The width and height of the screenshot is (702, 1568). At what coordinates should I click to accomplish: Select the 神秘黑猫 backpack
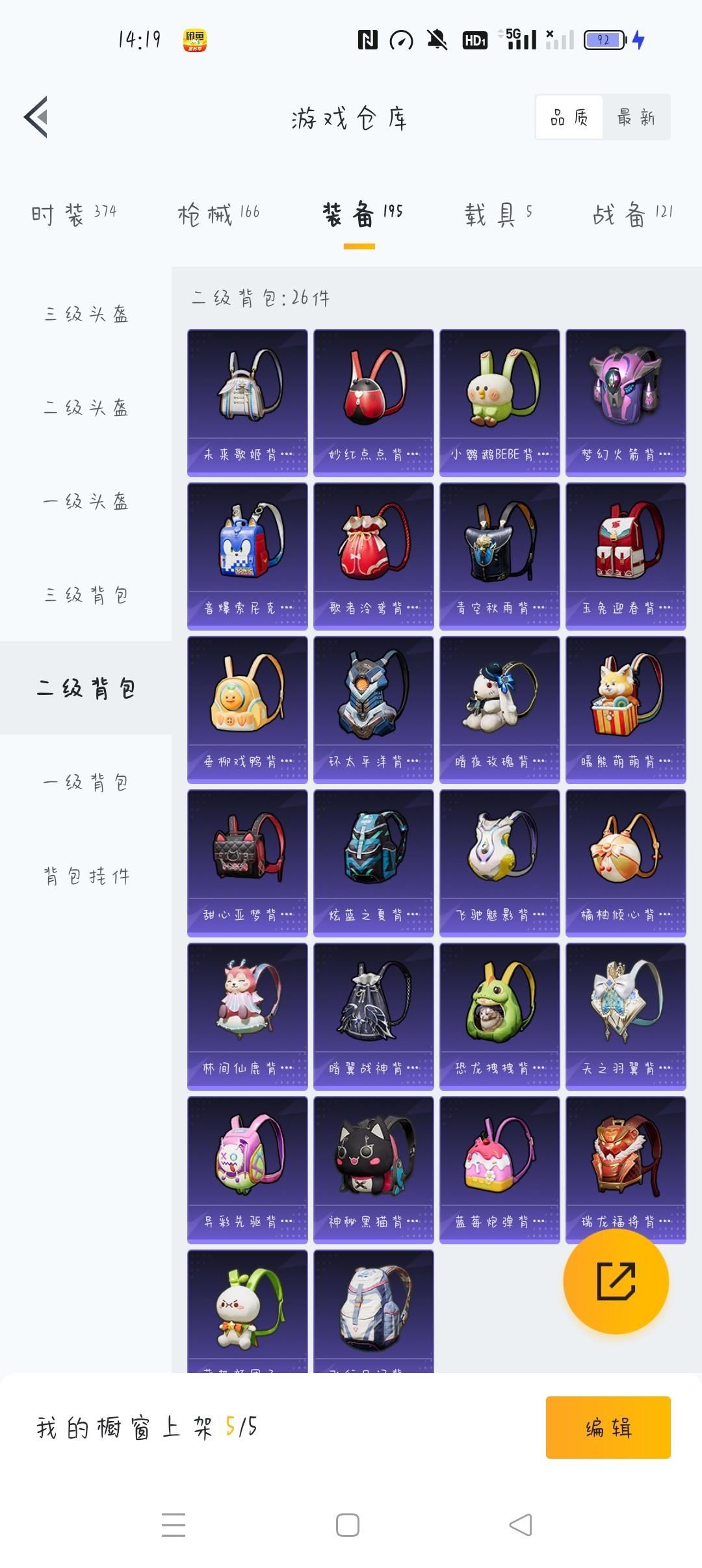pyautogui.click(x=374, y=1169)
